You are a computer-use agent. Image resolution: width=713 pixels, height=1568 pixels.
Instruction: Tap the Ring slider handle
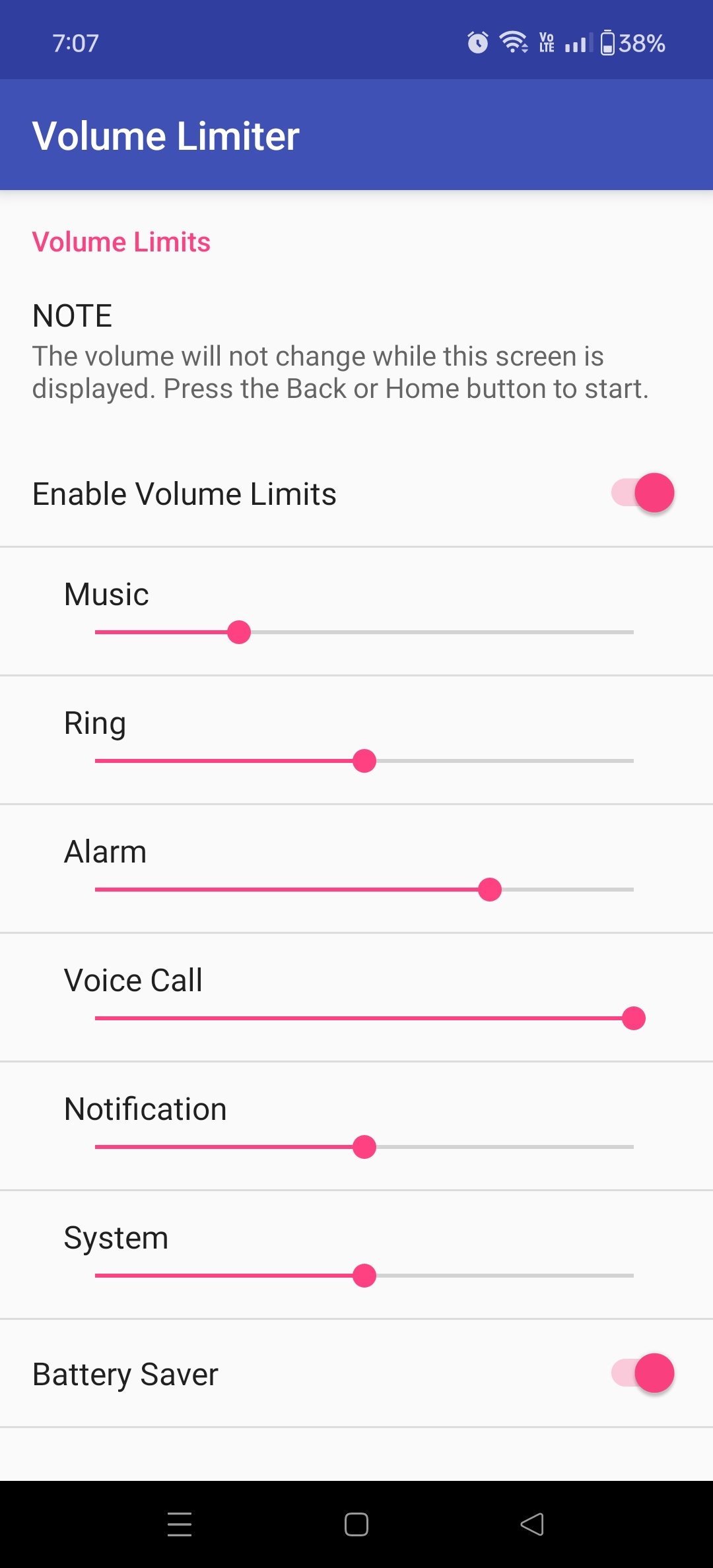click(364, 761)
